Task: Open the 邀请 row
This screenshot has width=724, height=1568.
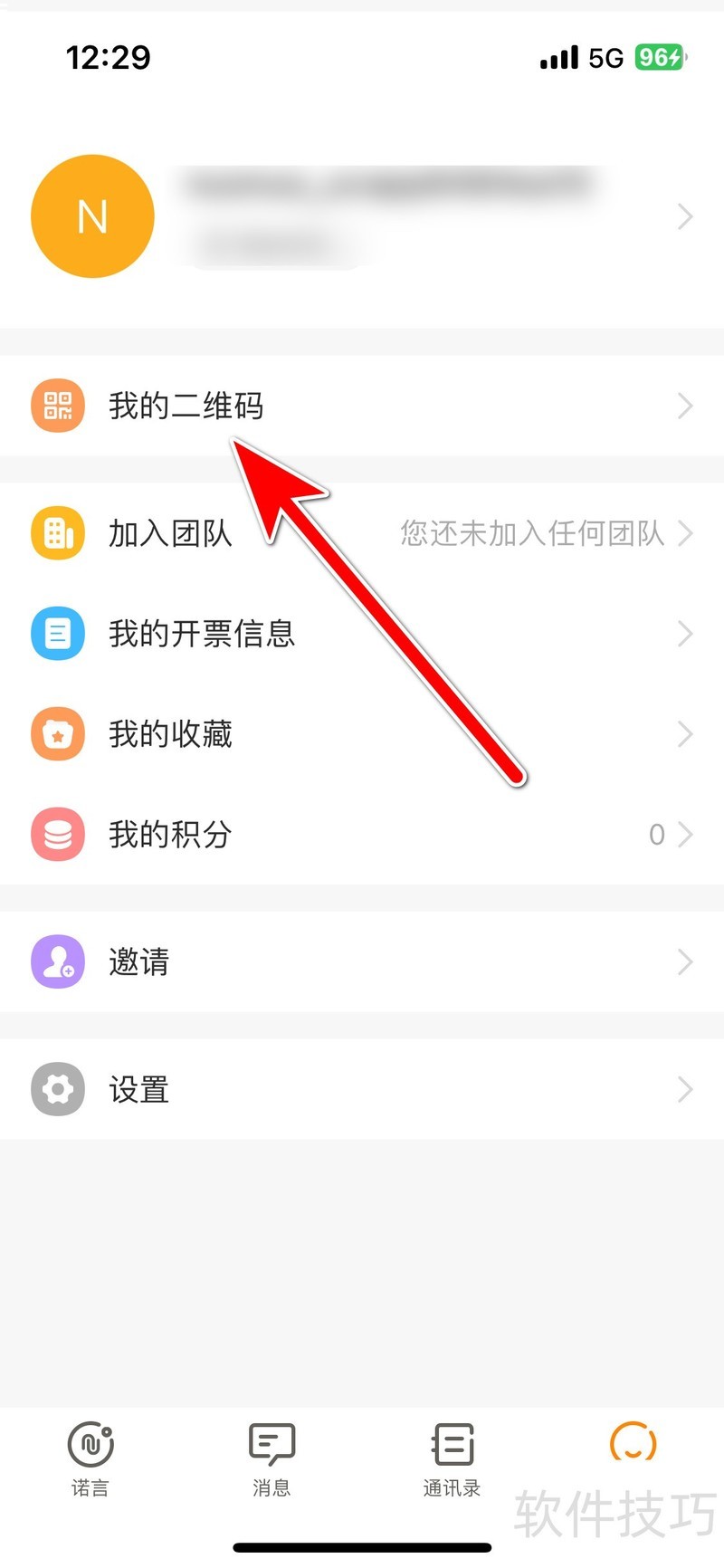Action: [362, 961]
